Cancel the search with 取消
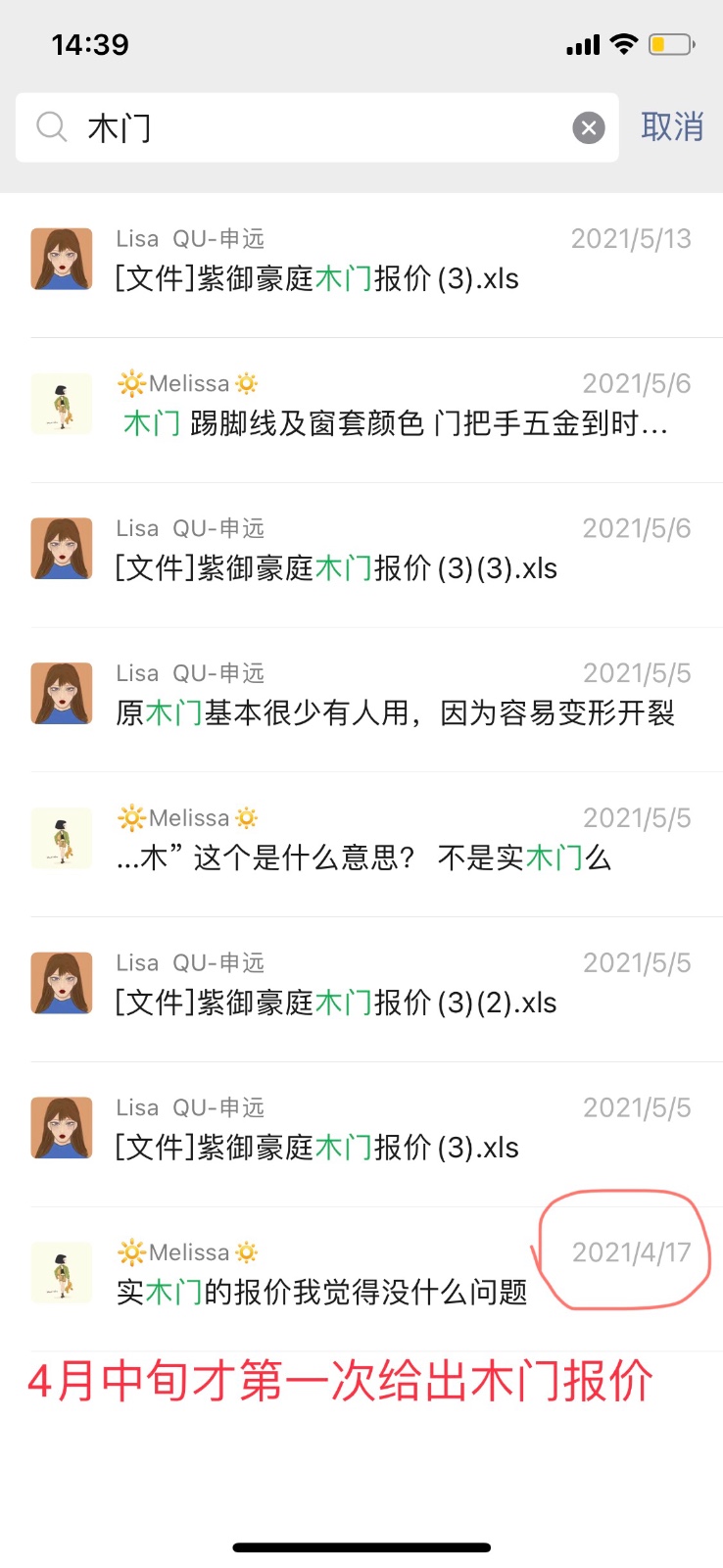This screenshot has width=723, height=1568. tap(672, 127)
